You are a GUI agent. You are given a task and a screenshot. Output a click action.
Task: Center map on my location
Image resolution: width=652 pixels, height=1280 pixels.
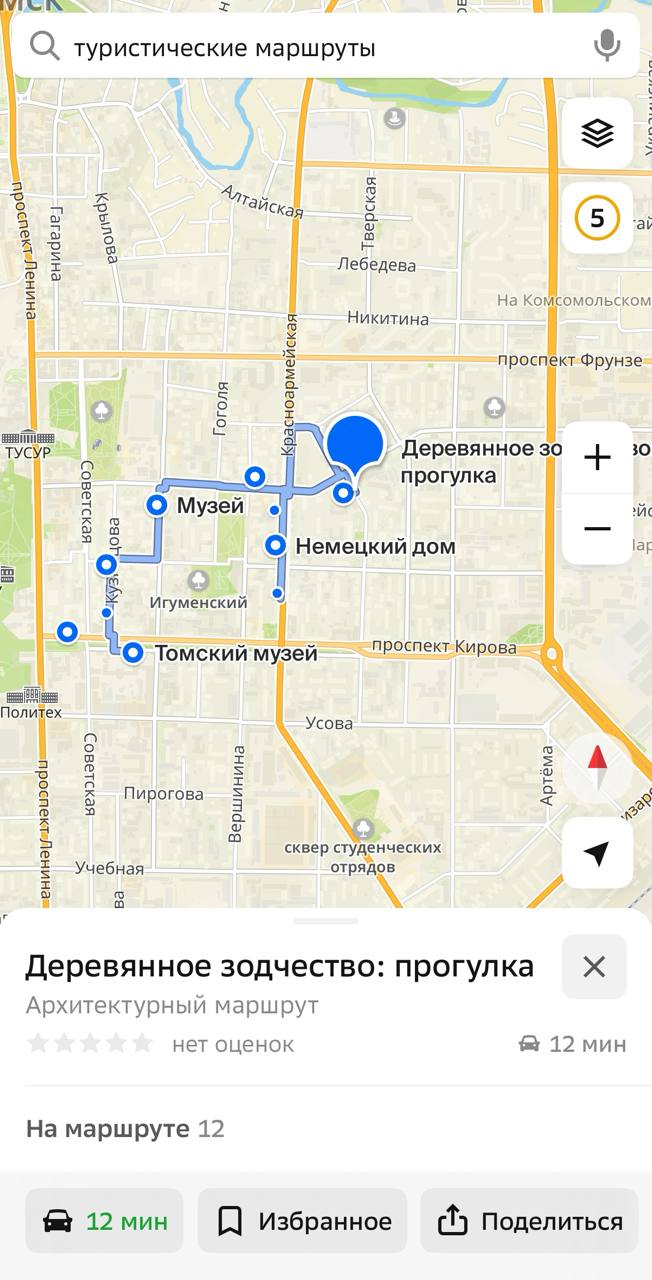[x=597, y=853]
